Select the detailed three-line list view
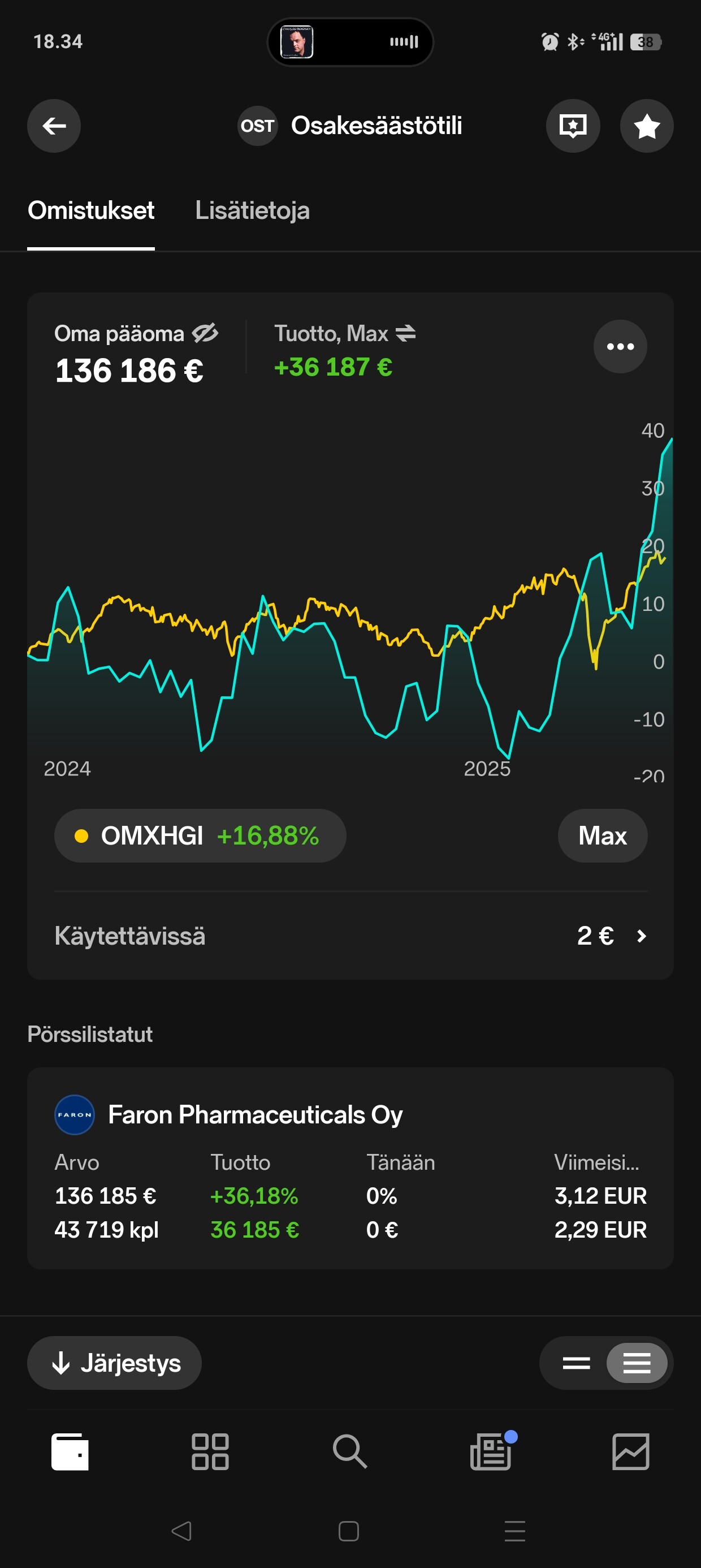Viewport: 701px width, 1568px height. coord(637,1363)
